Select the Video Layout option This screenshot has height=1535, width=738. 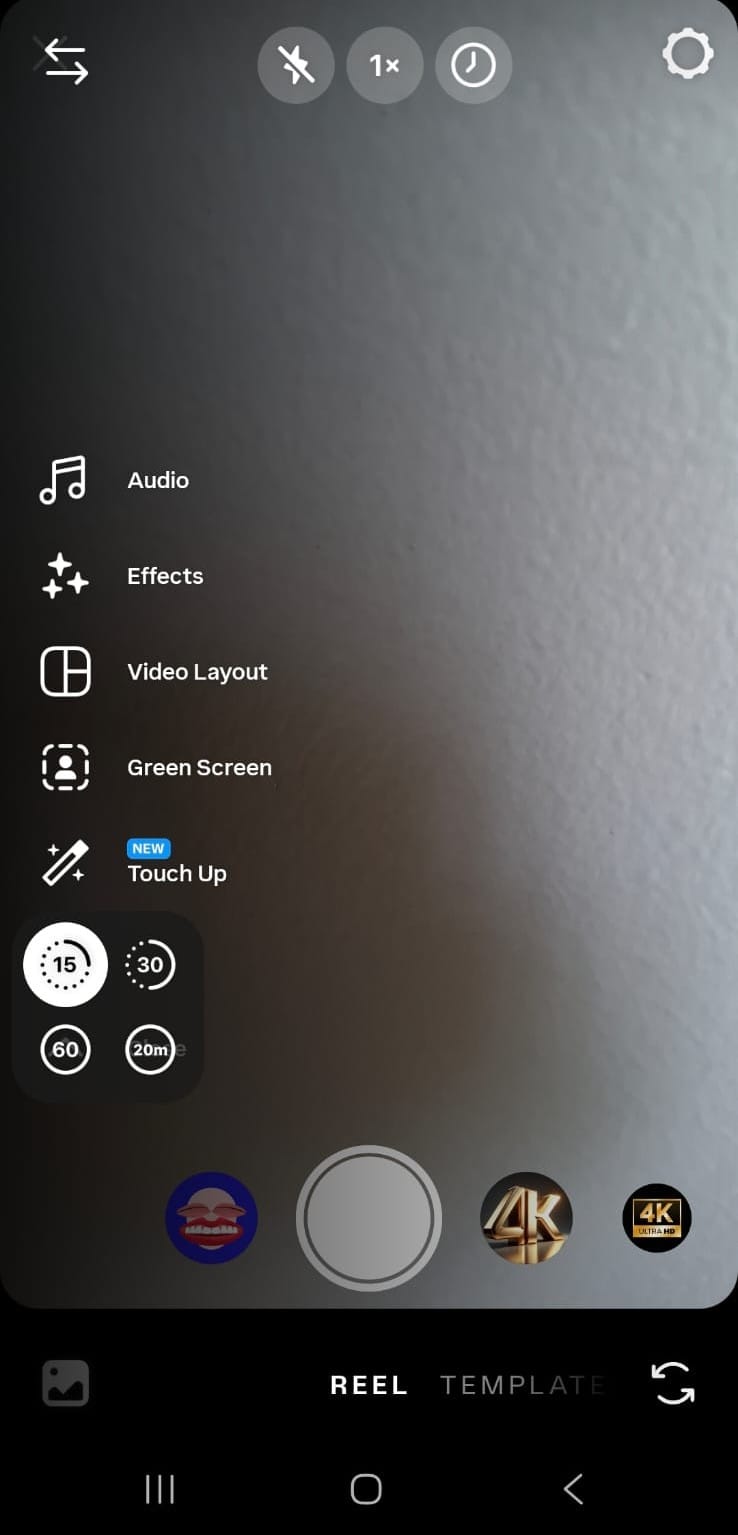click(x=197, y=671)
